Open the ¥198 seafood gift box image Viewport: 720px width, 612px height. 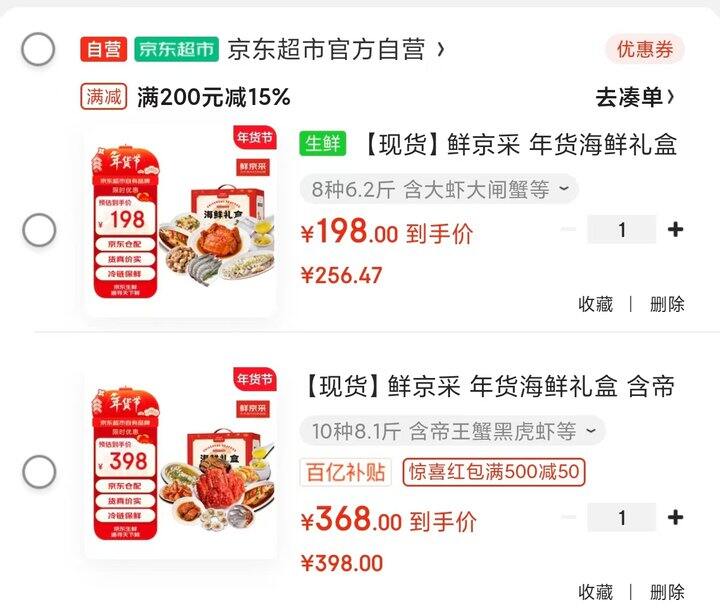(180, 220)
